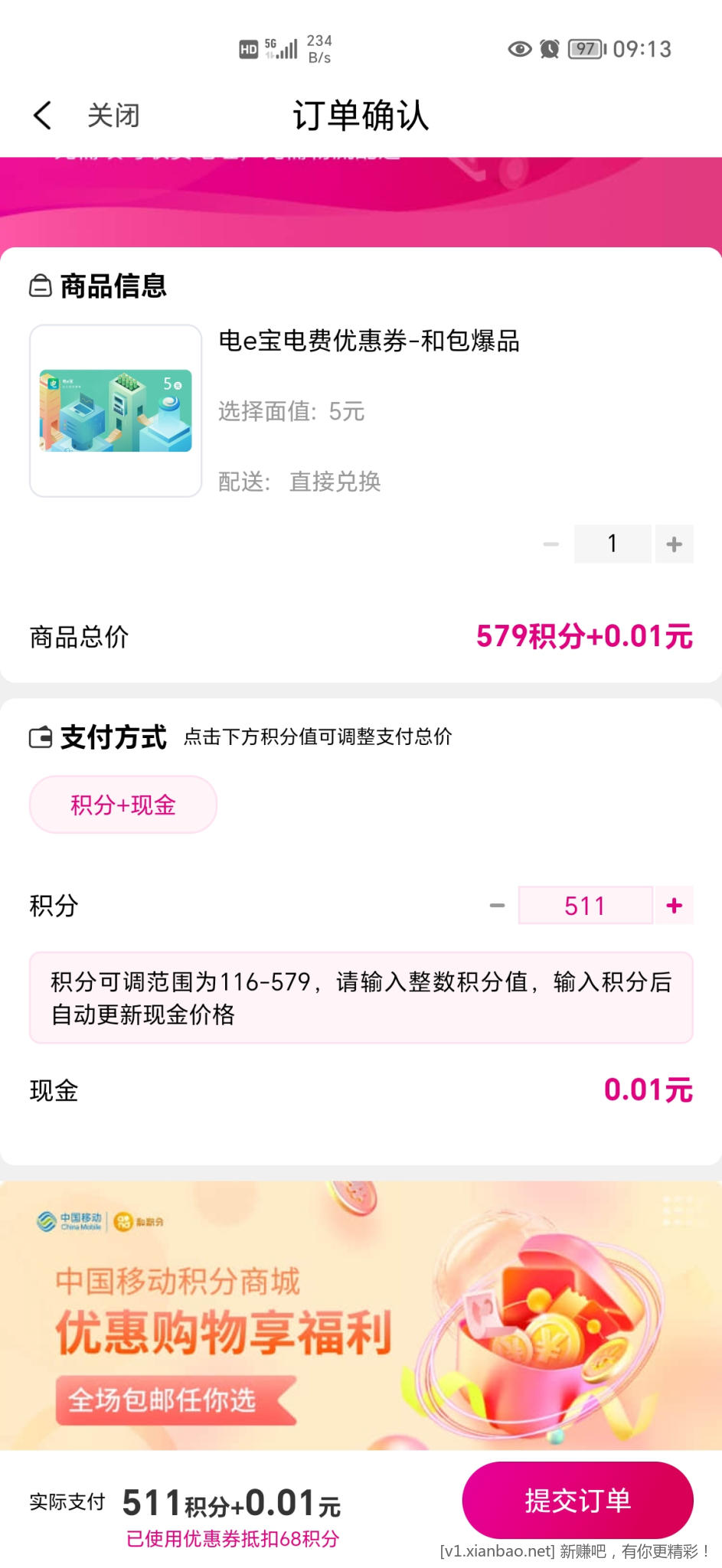Tap 关闭 to close the page
The width and height of the screenshot is (722, 1568).
[x=113, y=116]
